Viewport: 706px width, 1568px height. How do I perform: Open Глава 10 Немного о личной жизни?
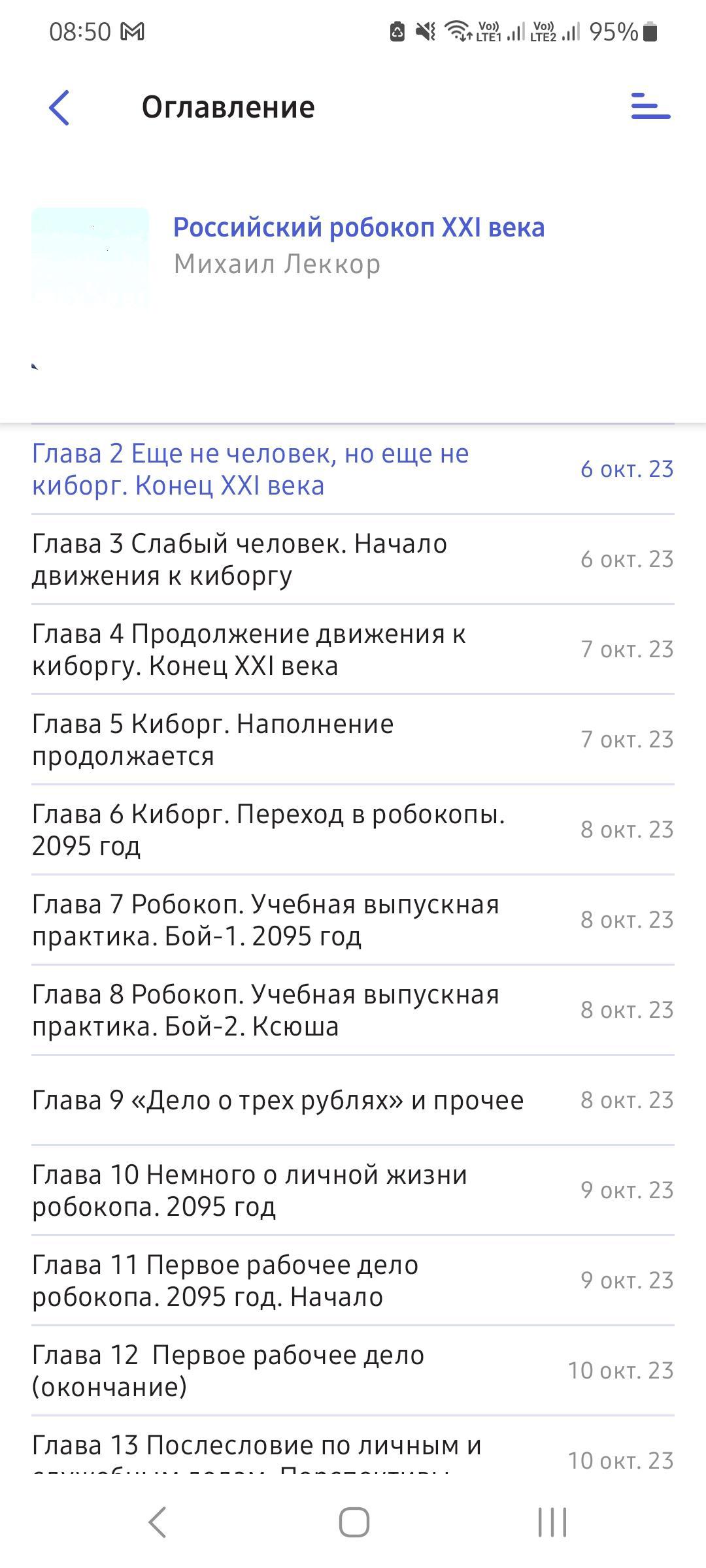250,1190
